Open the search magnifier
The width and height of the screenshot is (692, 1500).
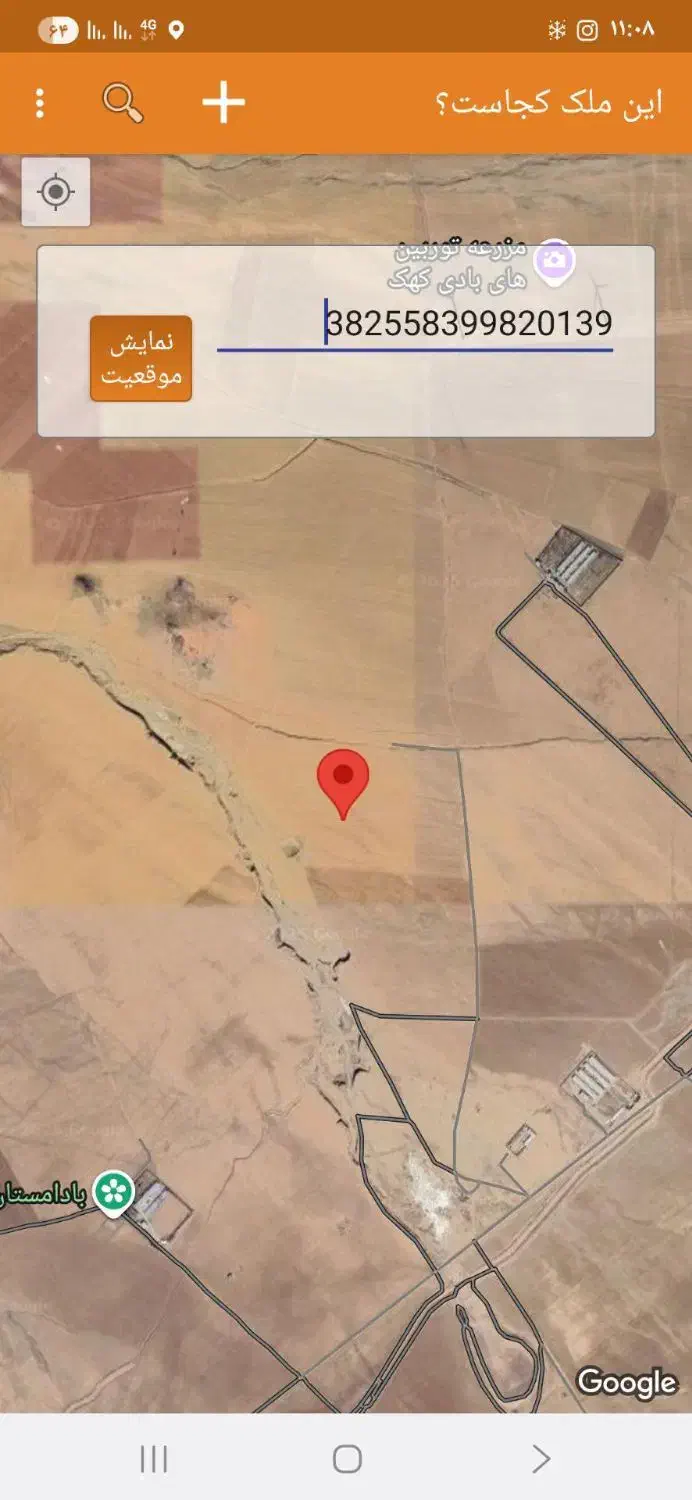(x=123, y=103)
